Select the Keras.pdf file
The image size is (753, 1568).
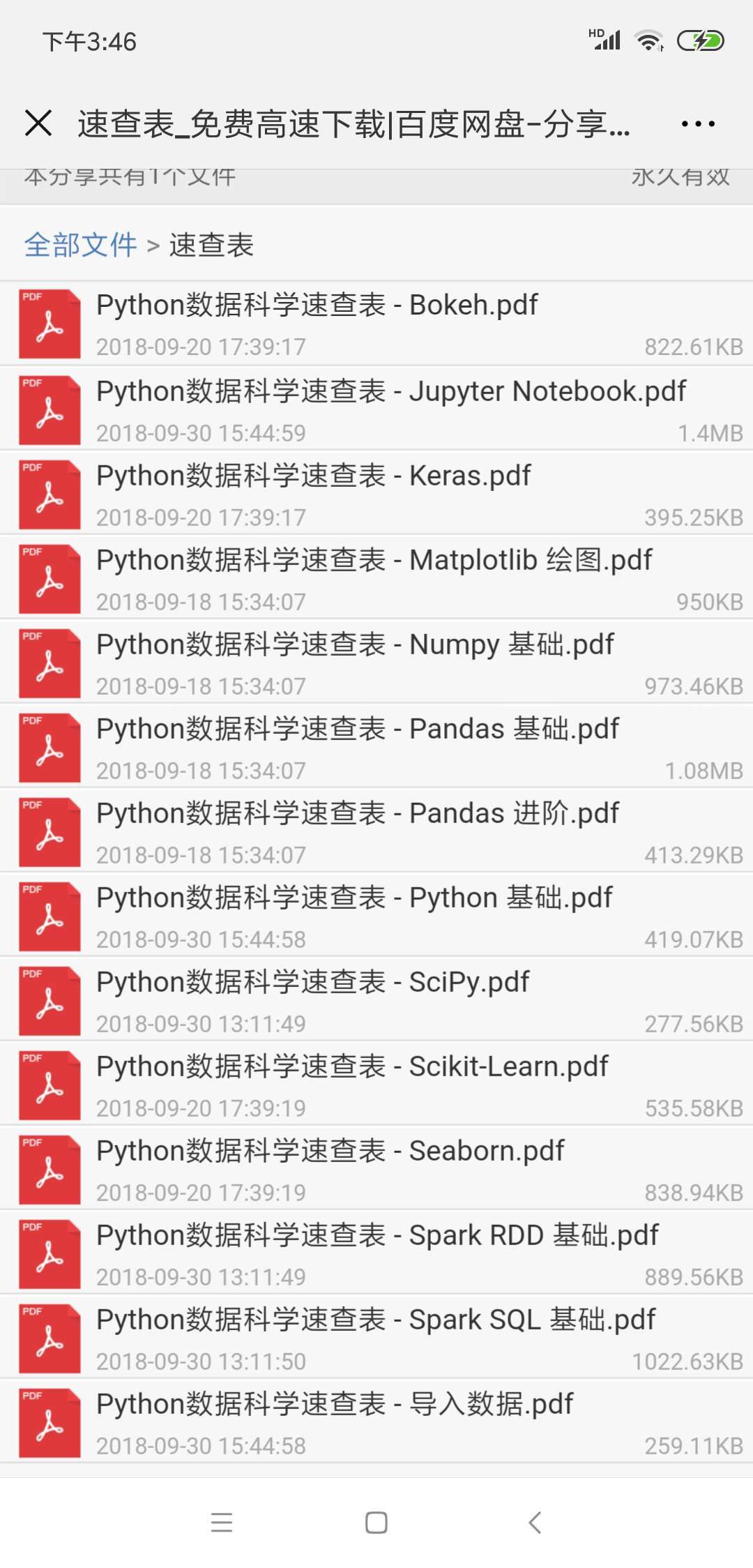tap(313, 476)
